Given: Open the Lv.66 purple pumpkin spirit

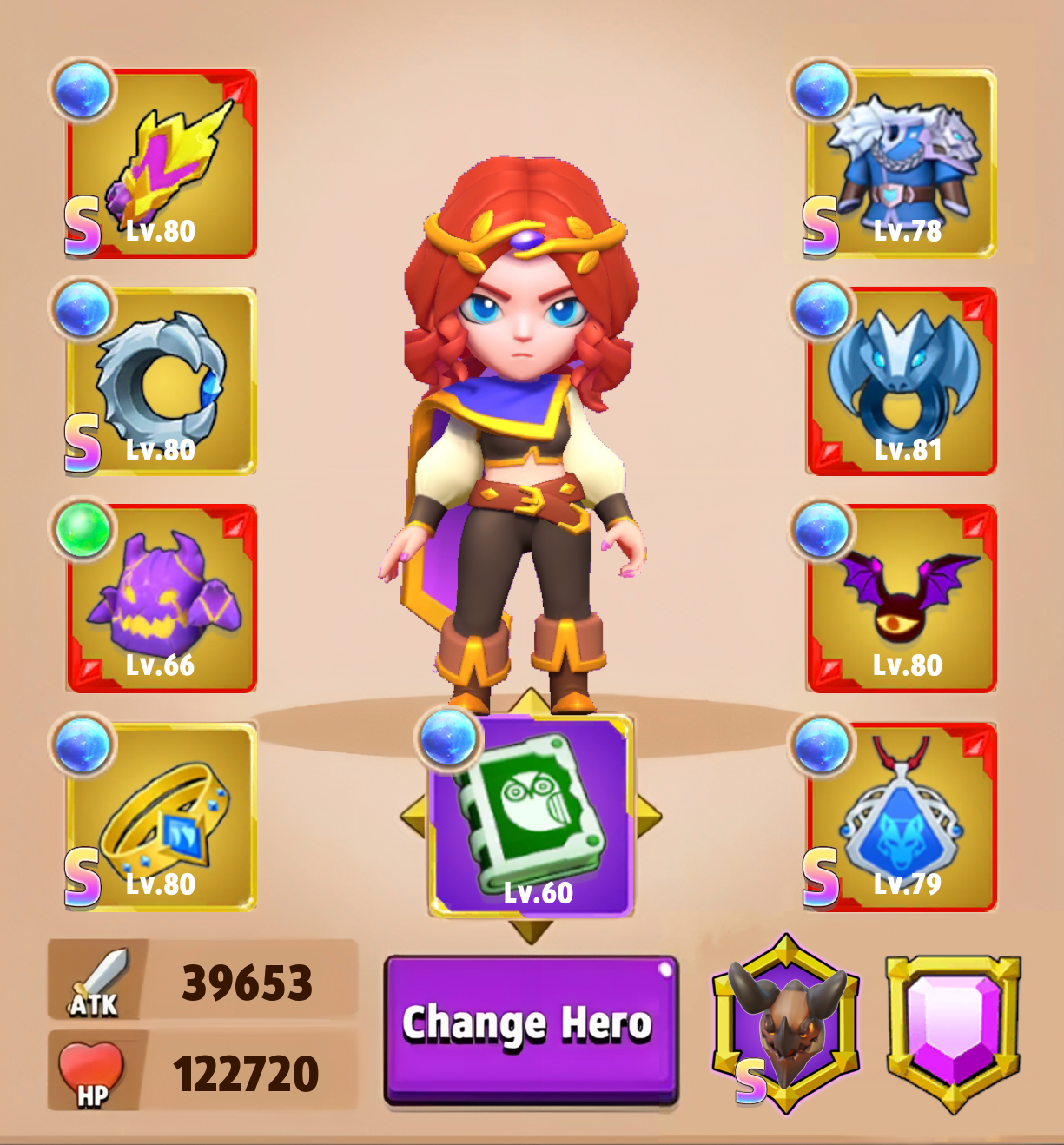Looking at the screenshot, I should (162, 599).
